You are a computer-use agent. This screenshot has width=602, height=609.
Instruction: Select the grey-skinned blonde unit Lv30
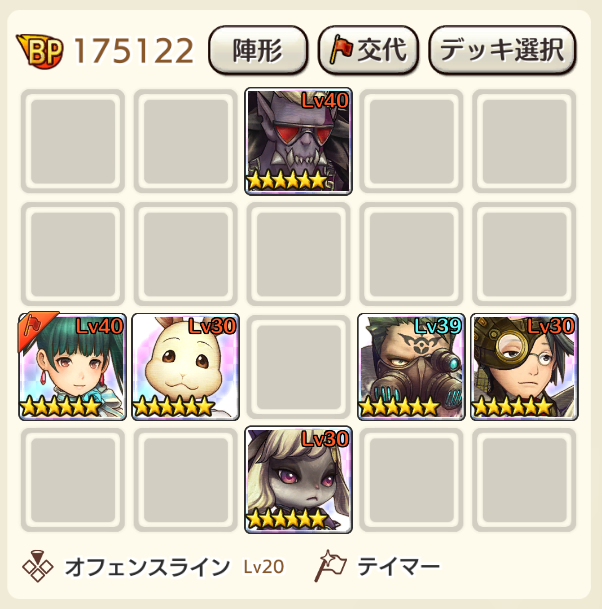[x=299, y=479]
